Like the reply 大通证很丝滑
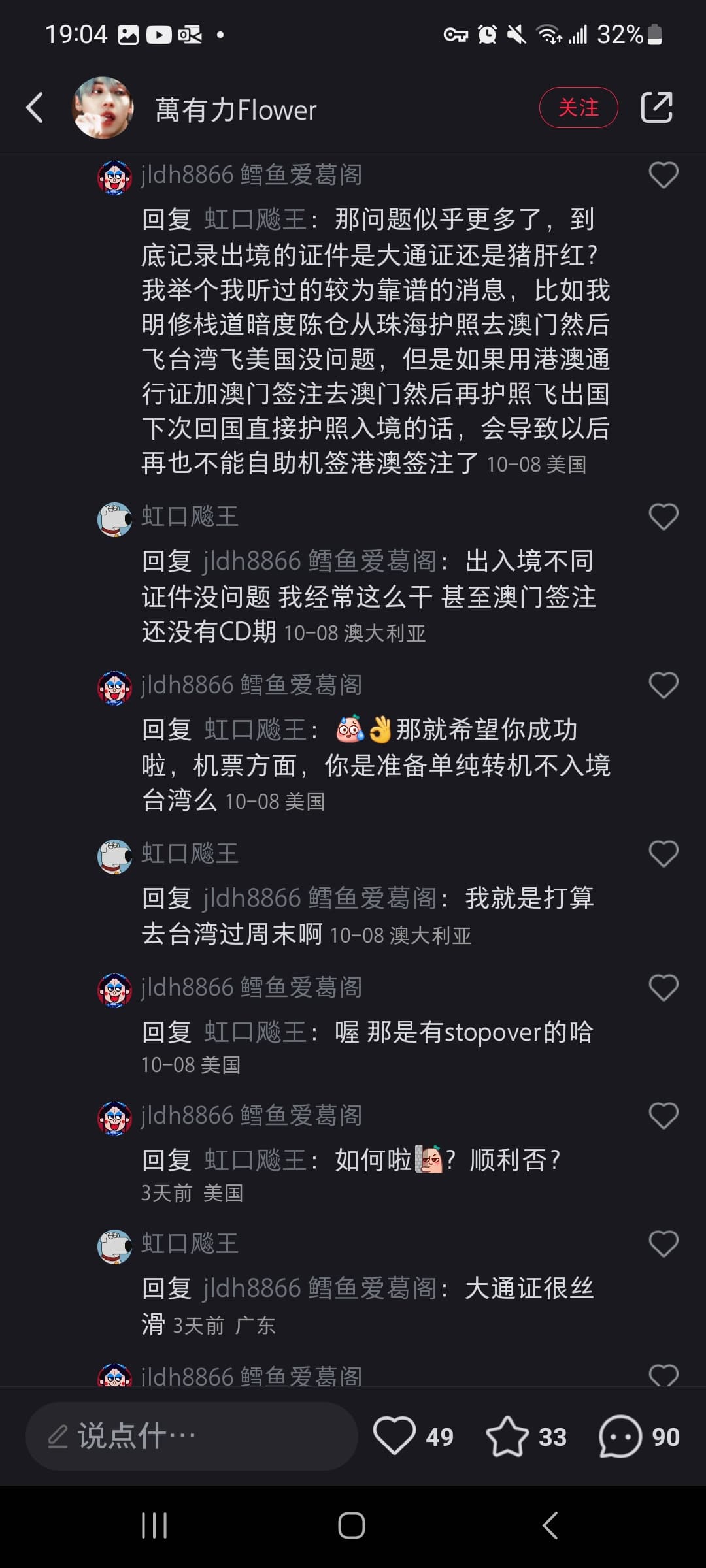 [663, 1243]
